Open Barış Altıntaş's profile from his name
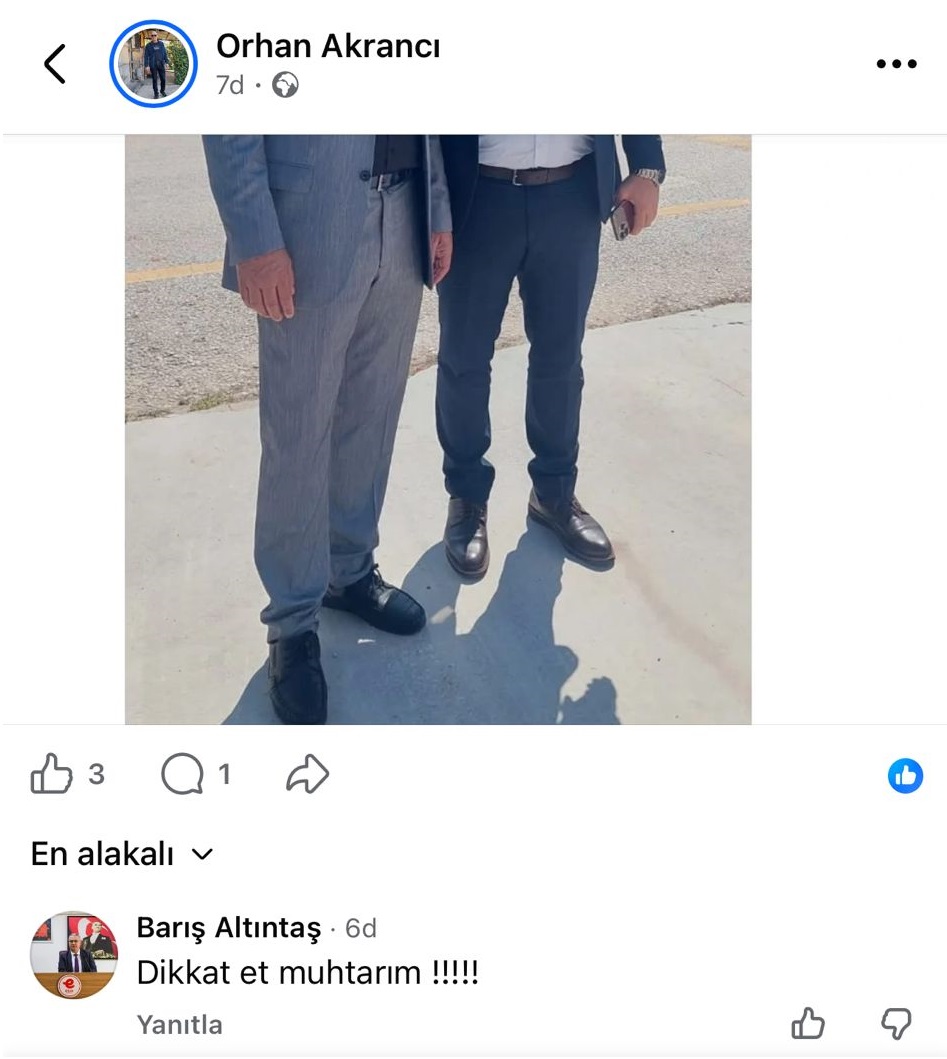Viewport: 947px width, 1059px height. tap(228, 929)
